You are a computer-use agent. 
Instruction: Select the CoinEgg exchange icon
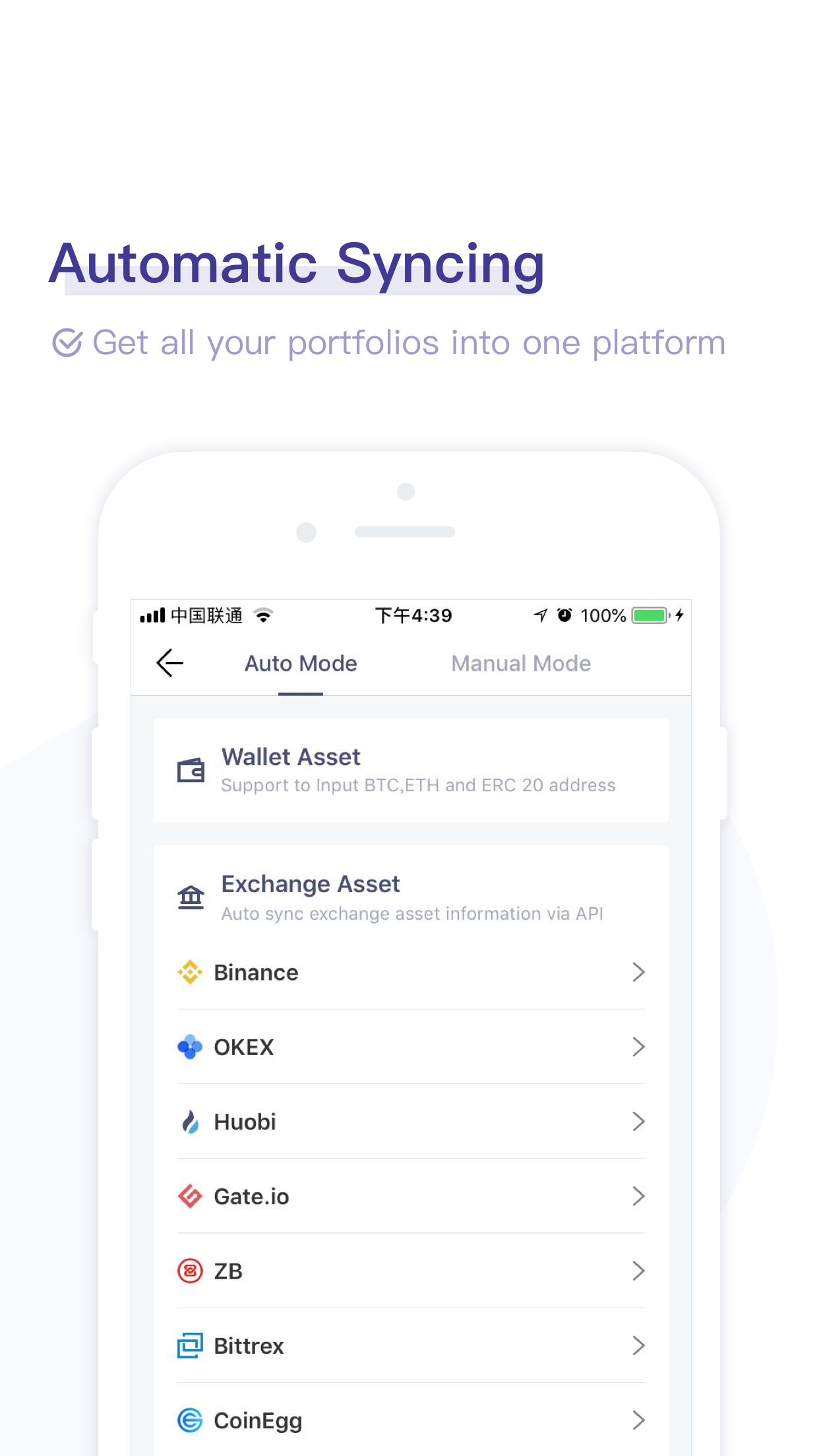coord(190,1420)
